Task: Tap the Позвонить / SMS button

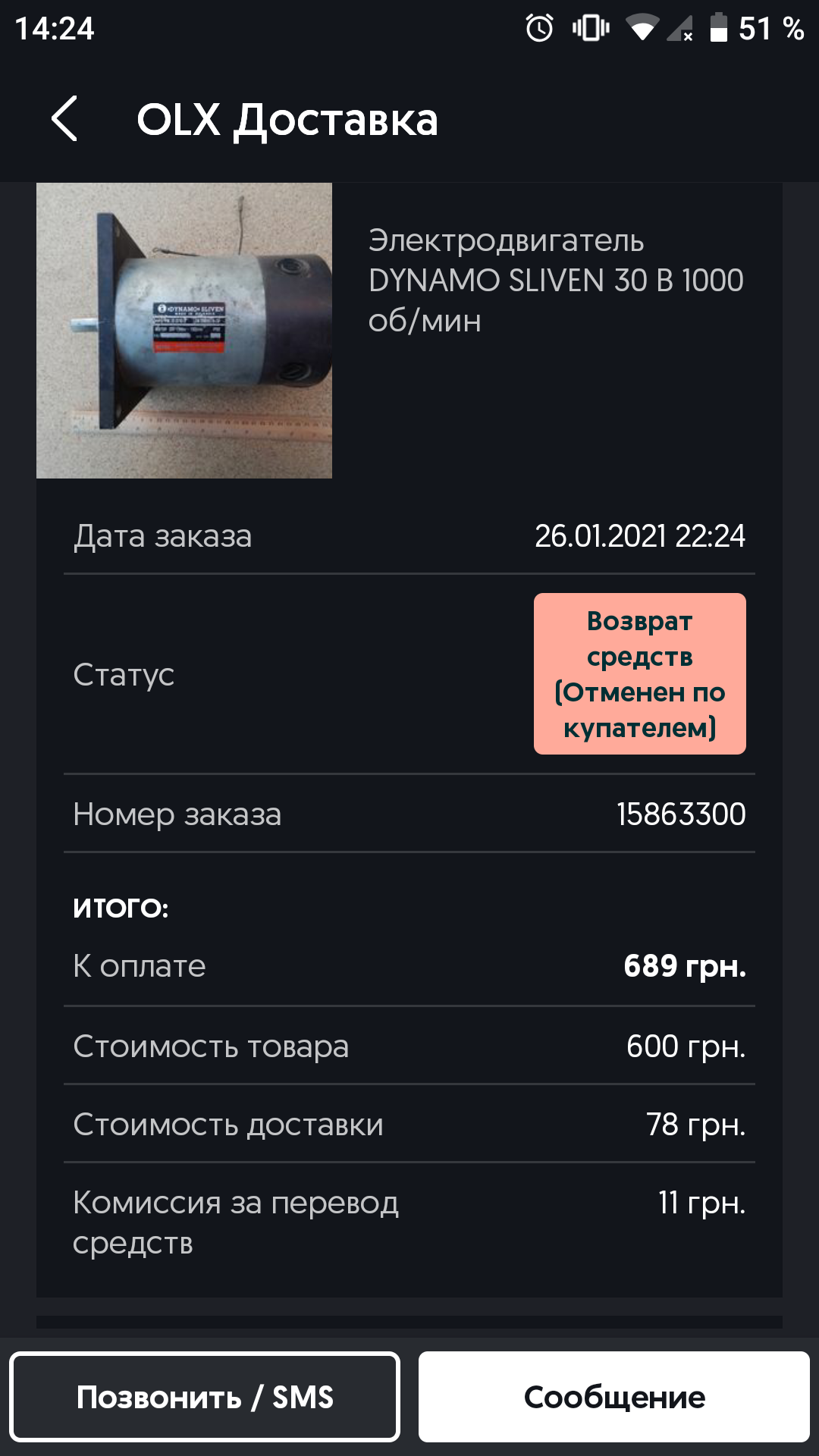Action: (x=205, y=1396)
